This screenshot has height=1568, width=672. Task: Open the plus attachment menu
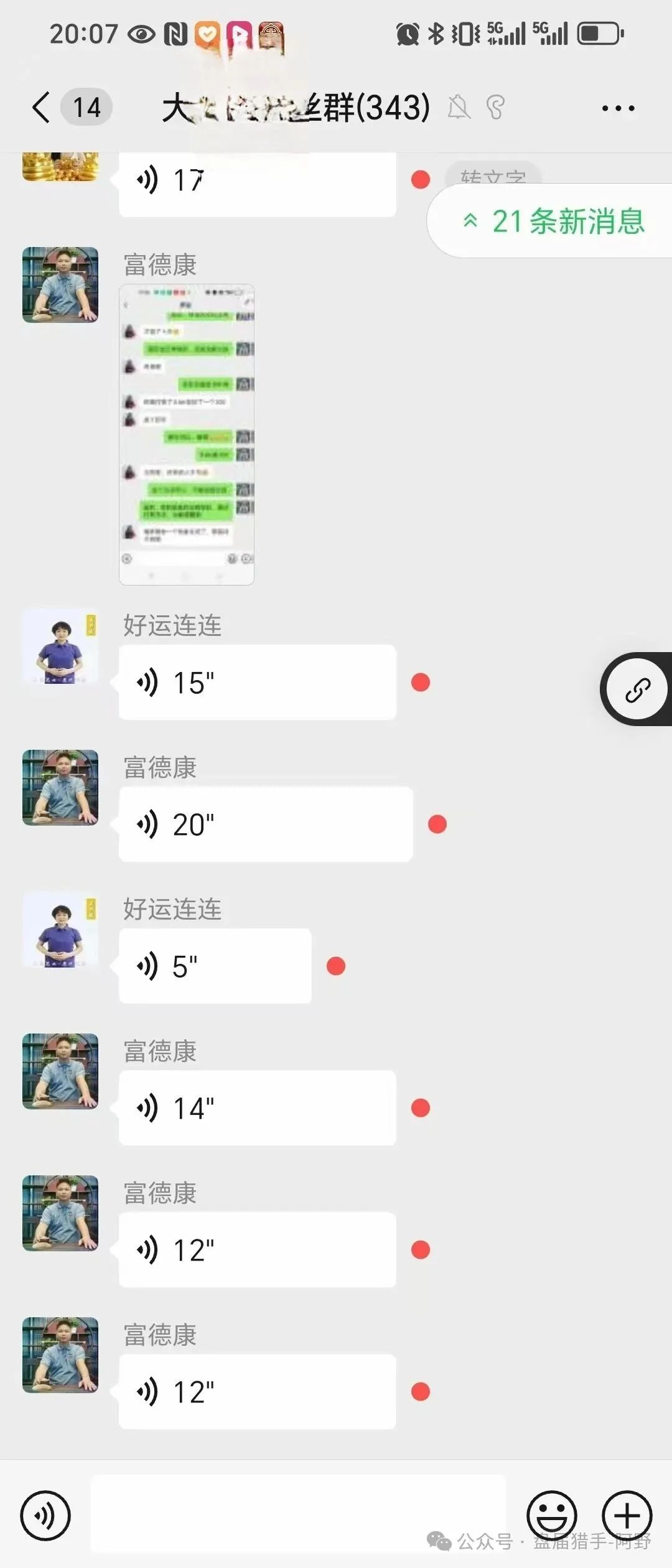[x=627, y=1516]
